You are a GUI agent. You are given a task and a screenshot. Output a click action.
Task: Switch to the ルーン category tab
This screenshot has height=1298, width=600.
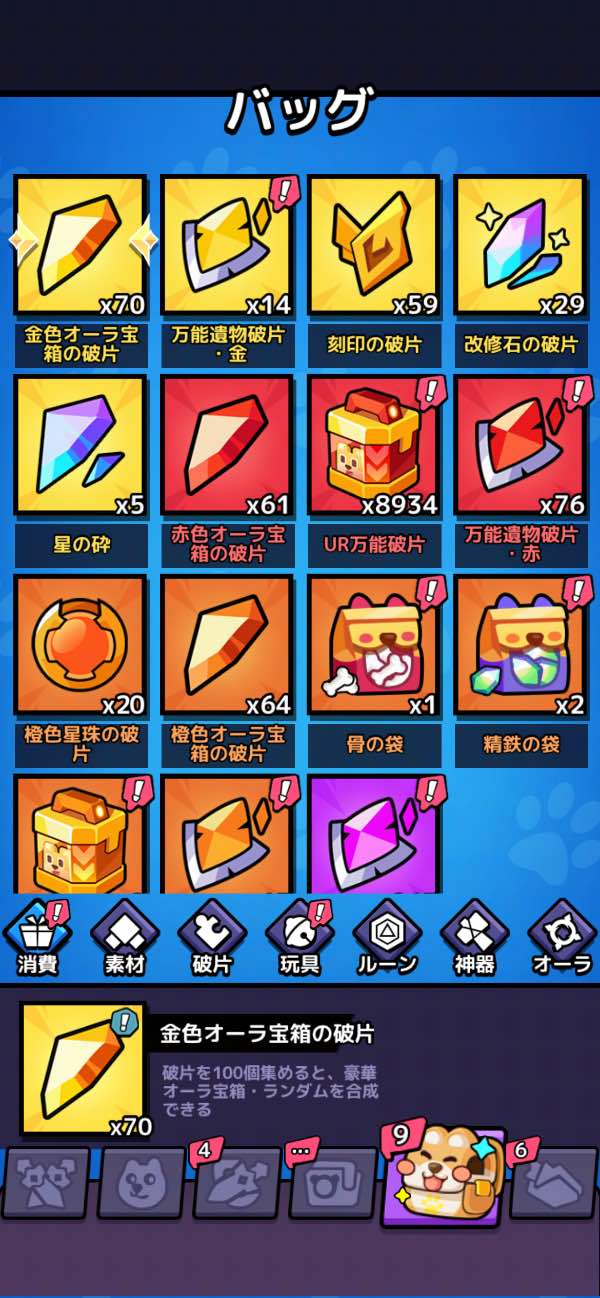point(386,938)
